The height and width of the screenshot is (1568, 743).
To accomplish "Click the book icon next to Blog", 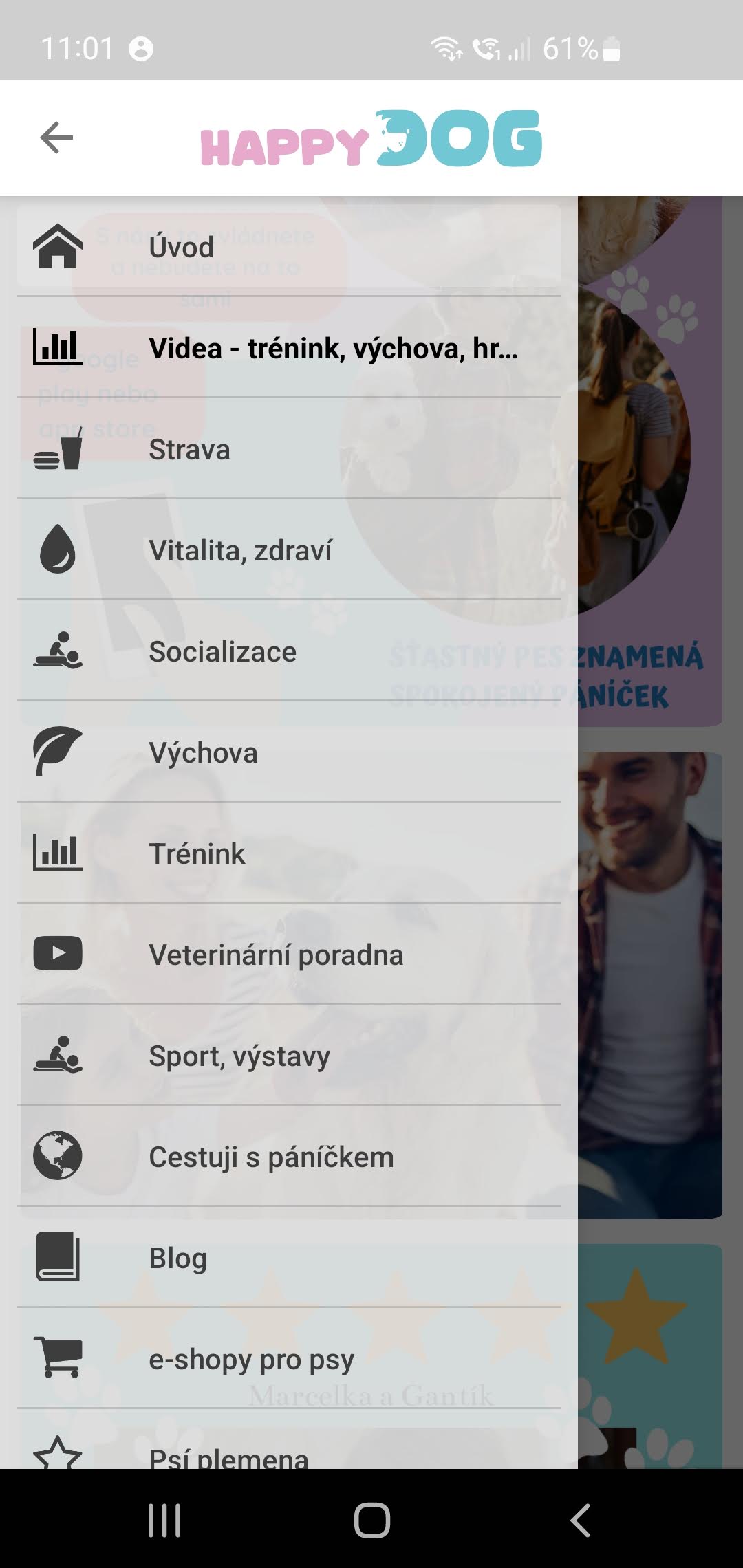I will (x=58, y=1256).
